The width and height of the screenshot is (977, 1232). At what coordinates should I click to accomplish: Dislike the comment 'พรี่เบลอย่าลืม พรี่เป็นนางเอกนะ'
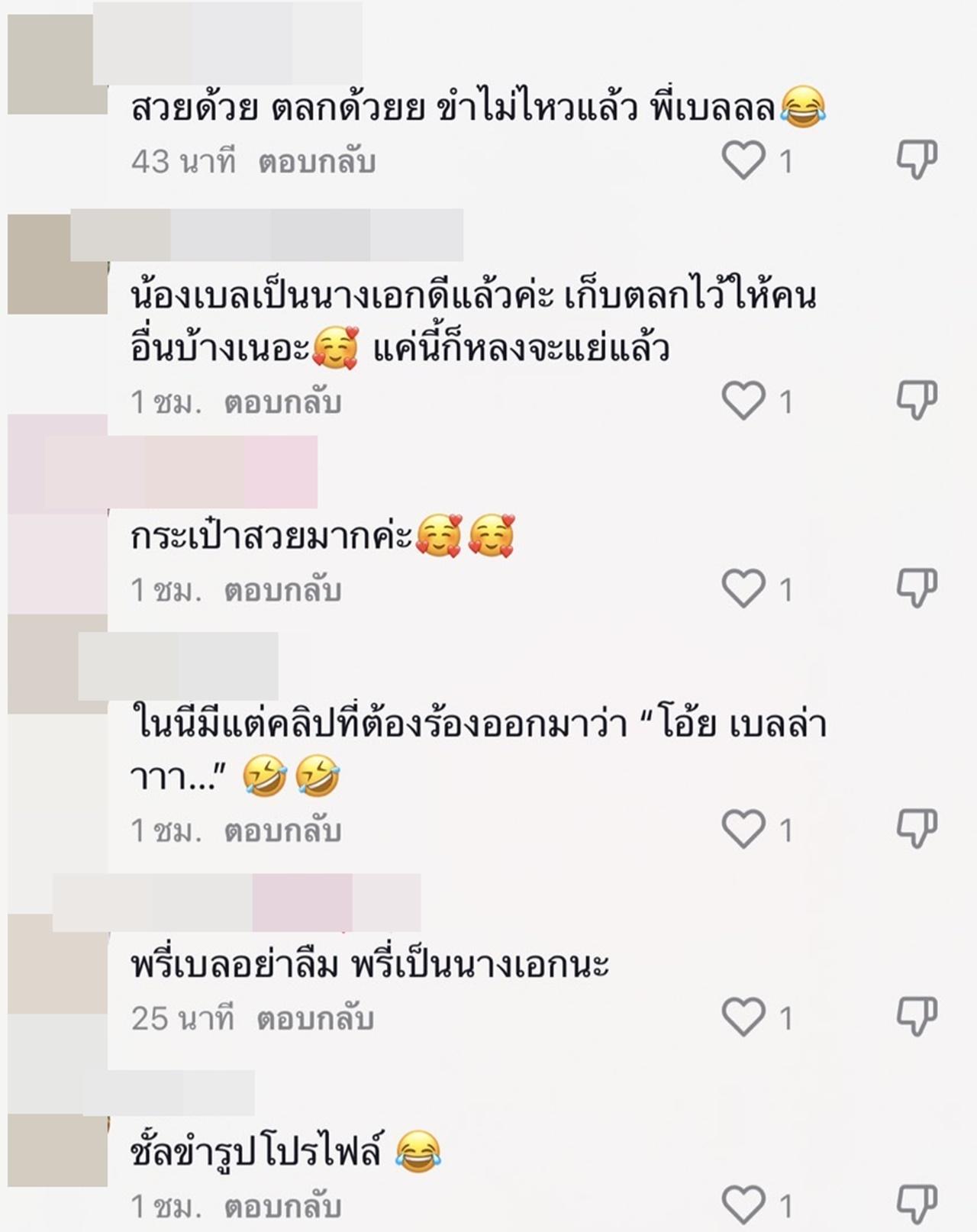(916, 1017)
